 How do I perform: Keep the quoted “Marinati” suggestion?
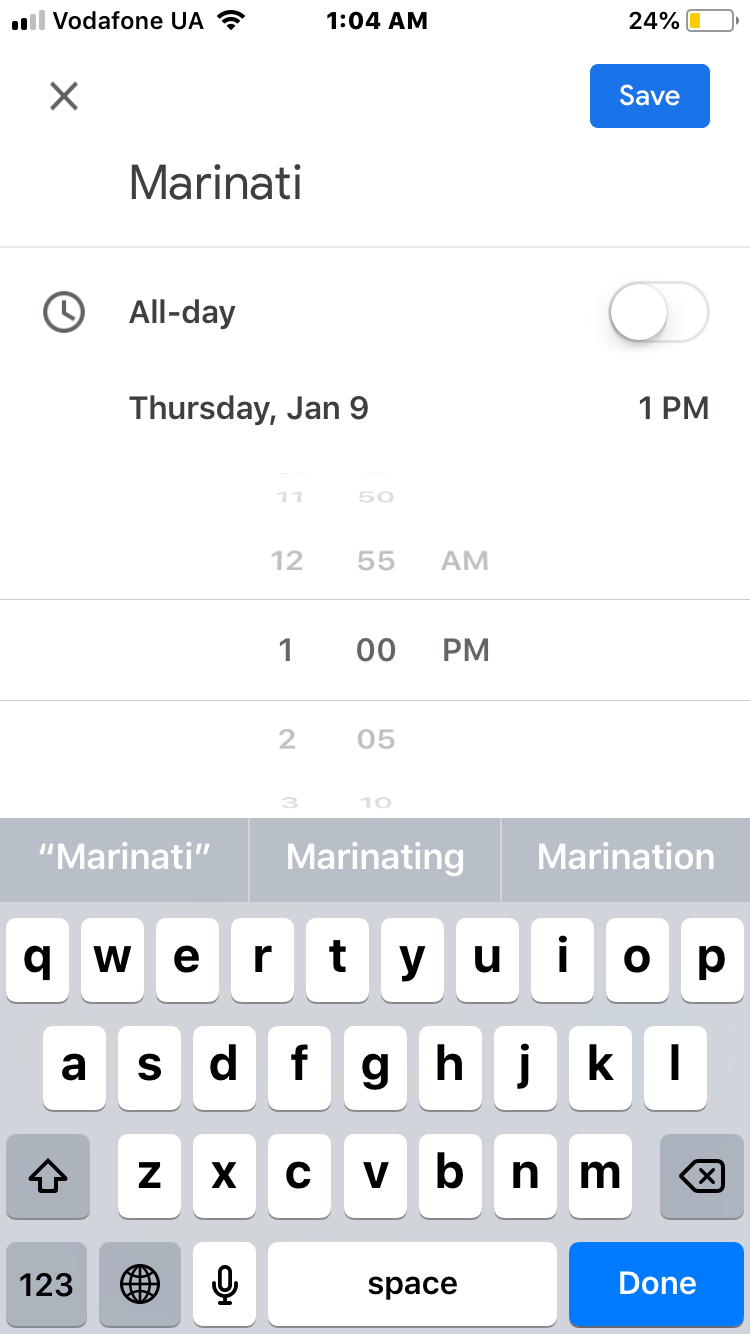(x=125, y=858)
